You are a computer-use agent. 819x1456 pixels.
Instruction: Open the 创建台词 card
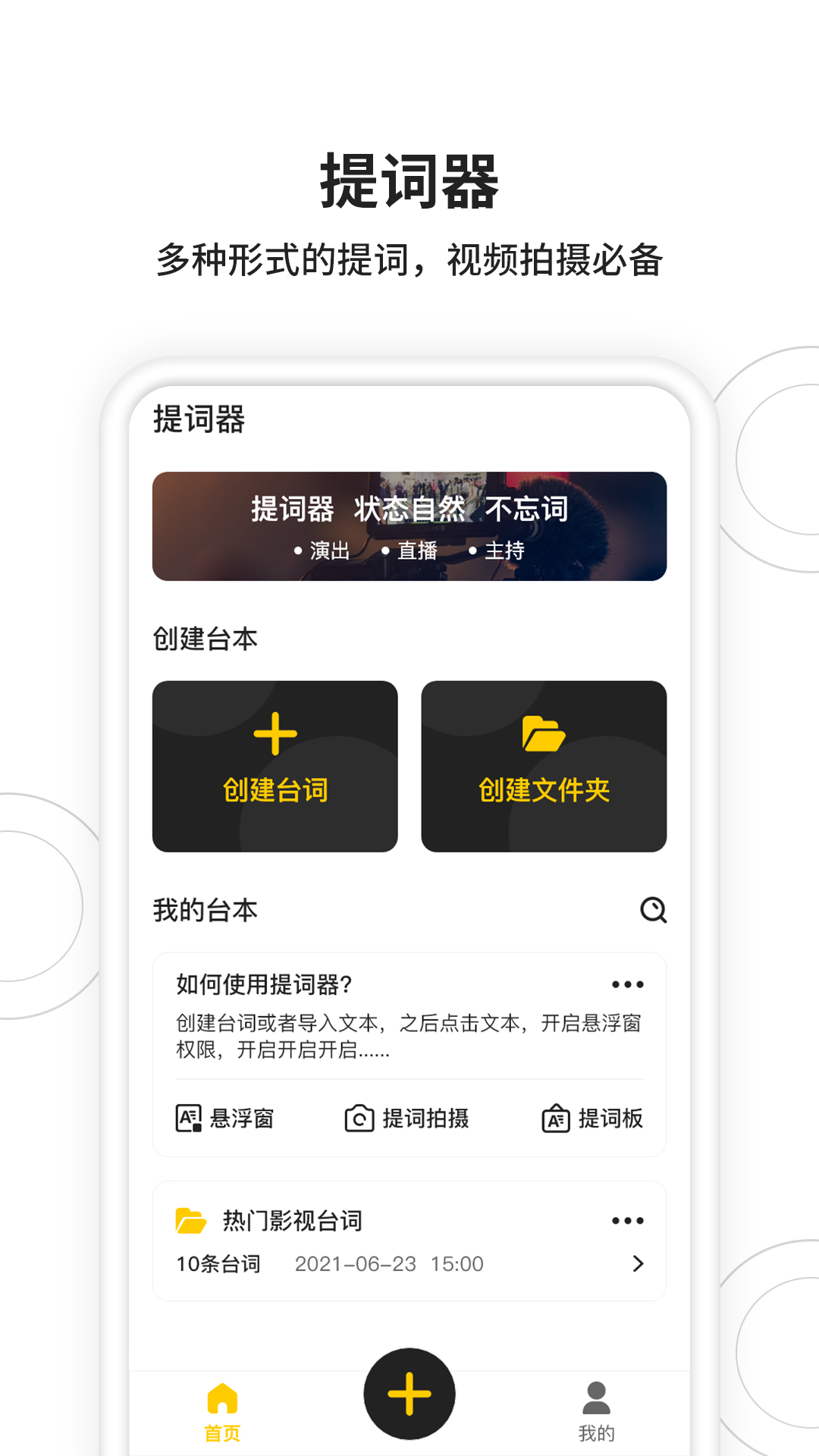(x=275, y=766)
